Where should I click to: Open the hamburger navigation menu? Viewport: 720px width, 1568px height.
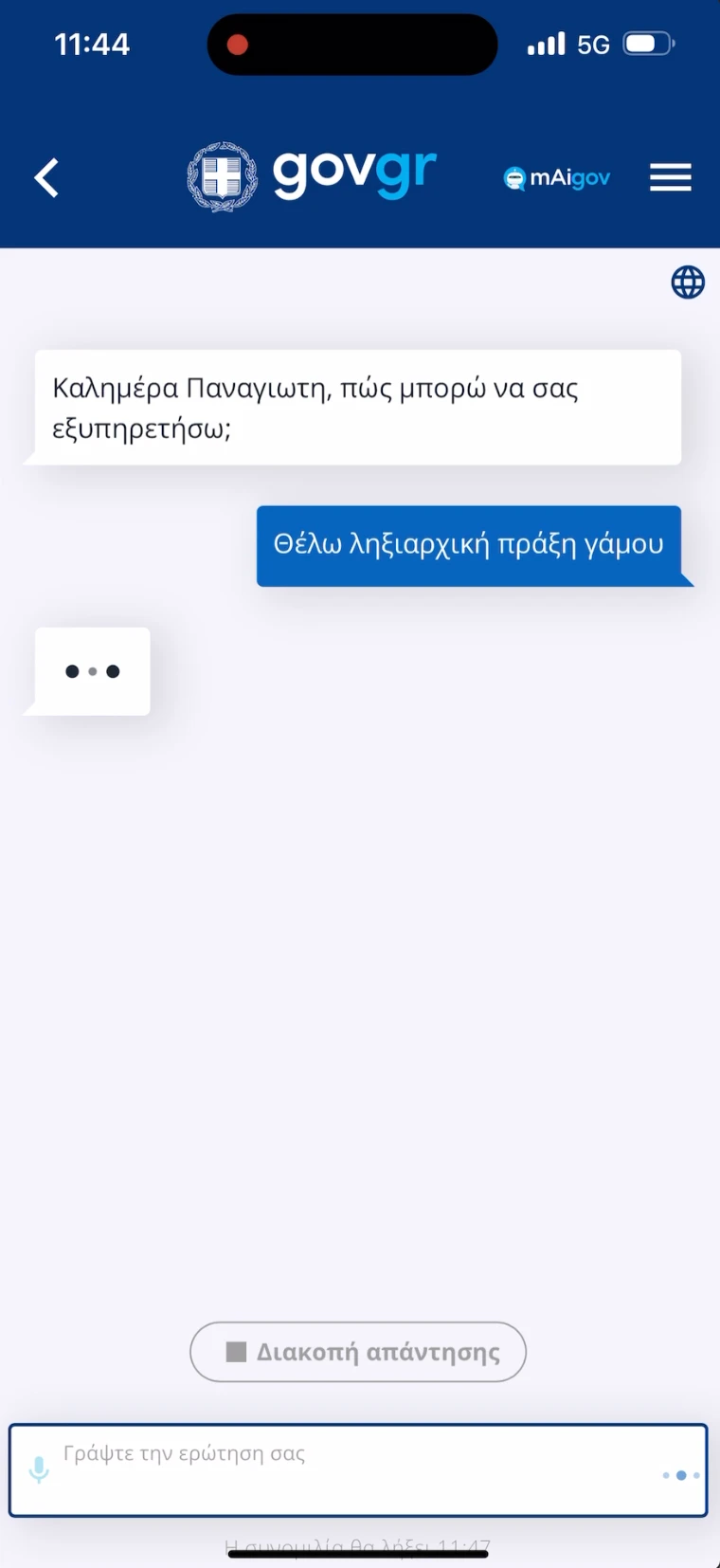(671, 177)
